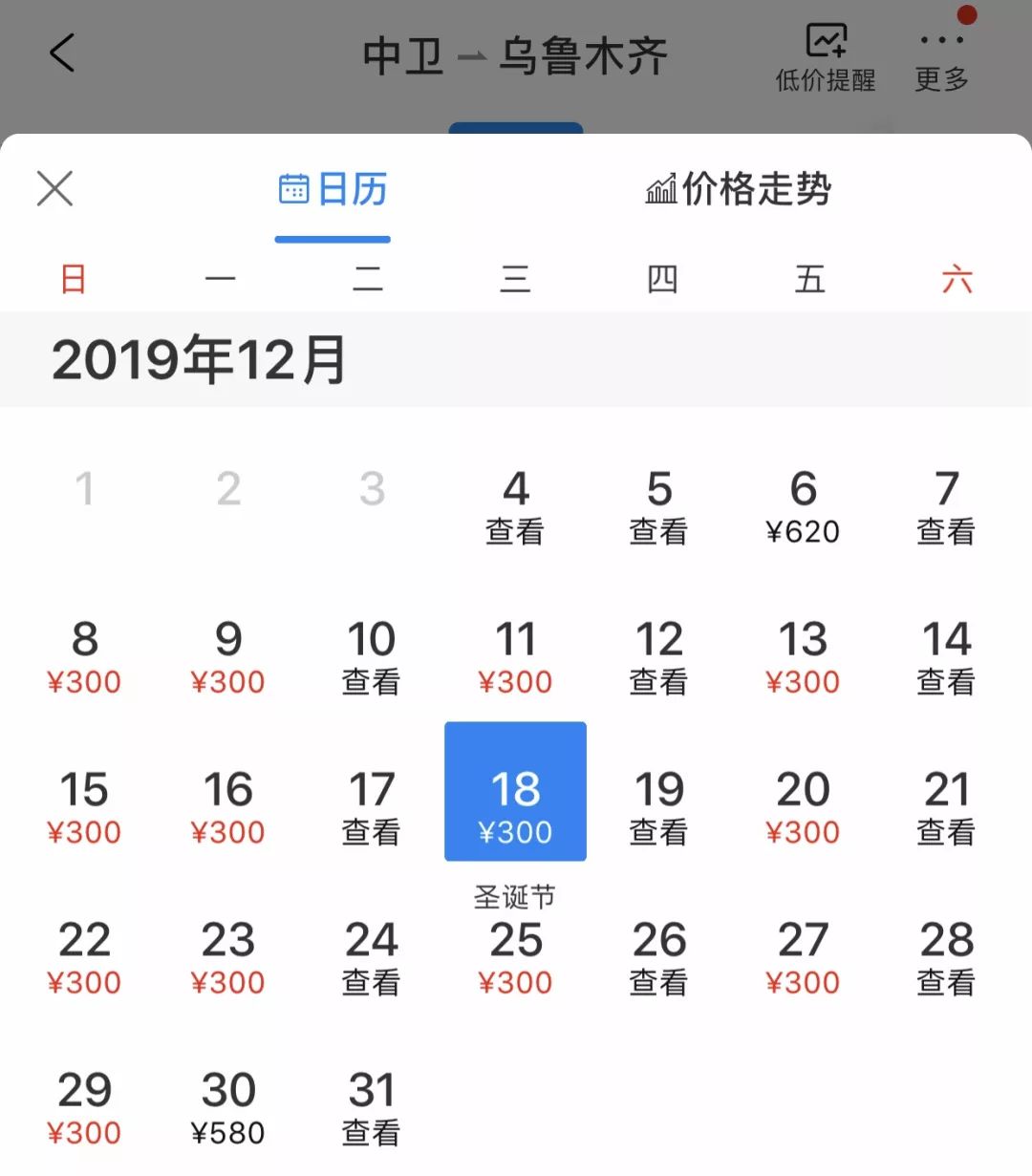Open the 更多 overflow menu

[x=942, y=57]
